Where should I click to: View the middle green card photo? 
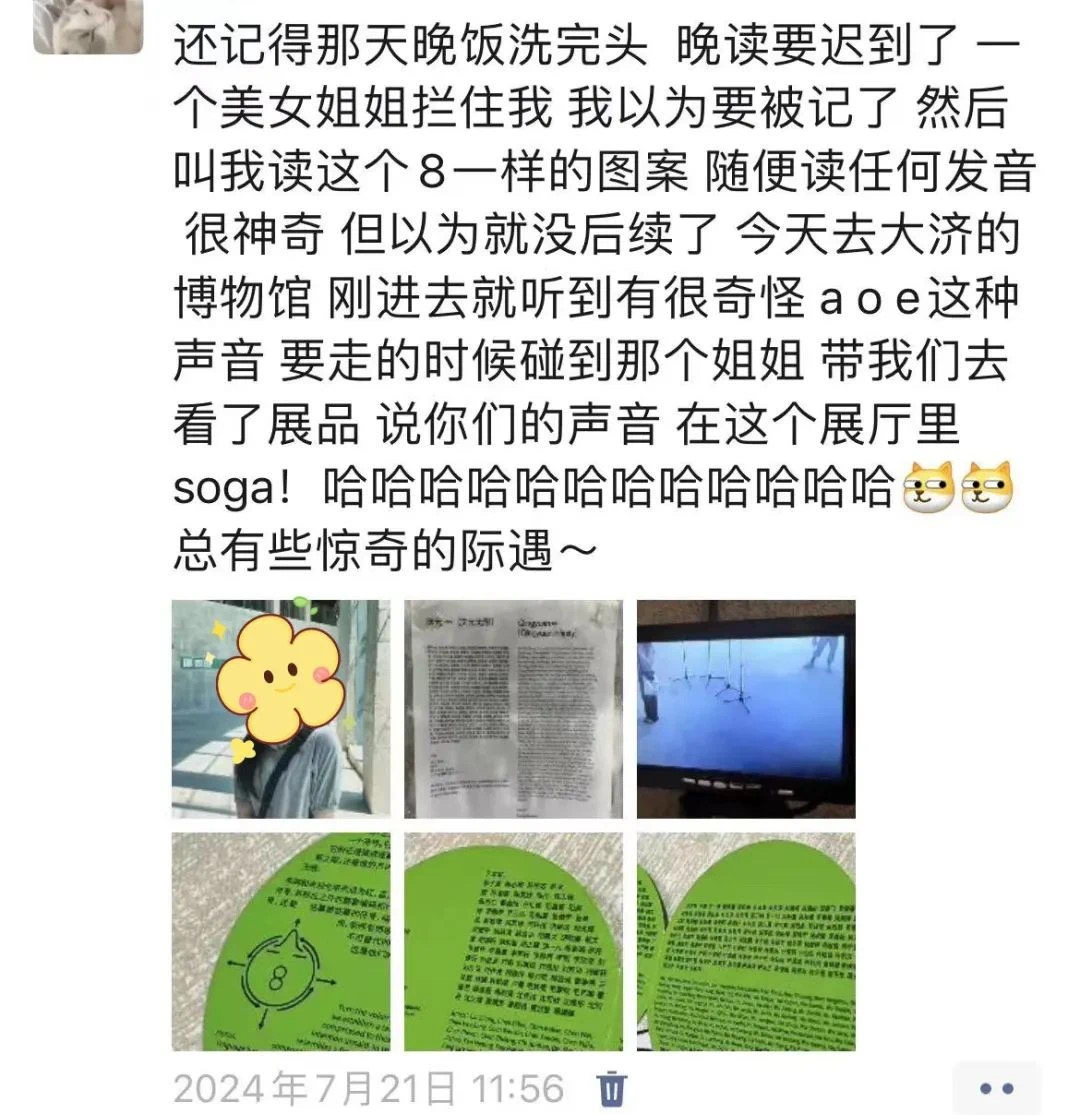(513, 942)
